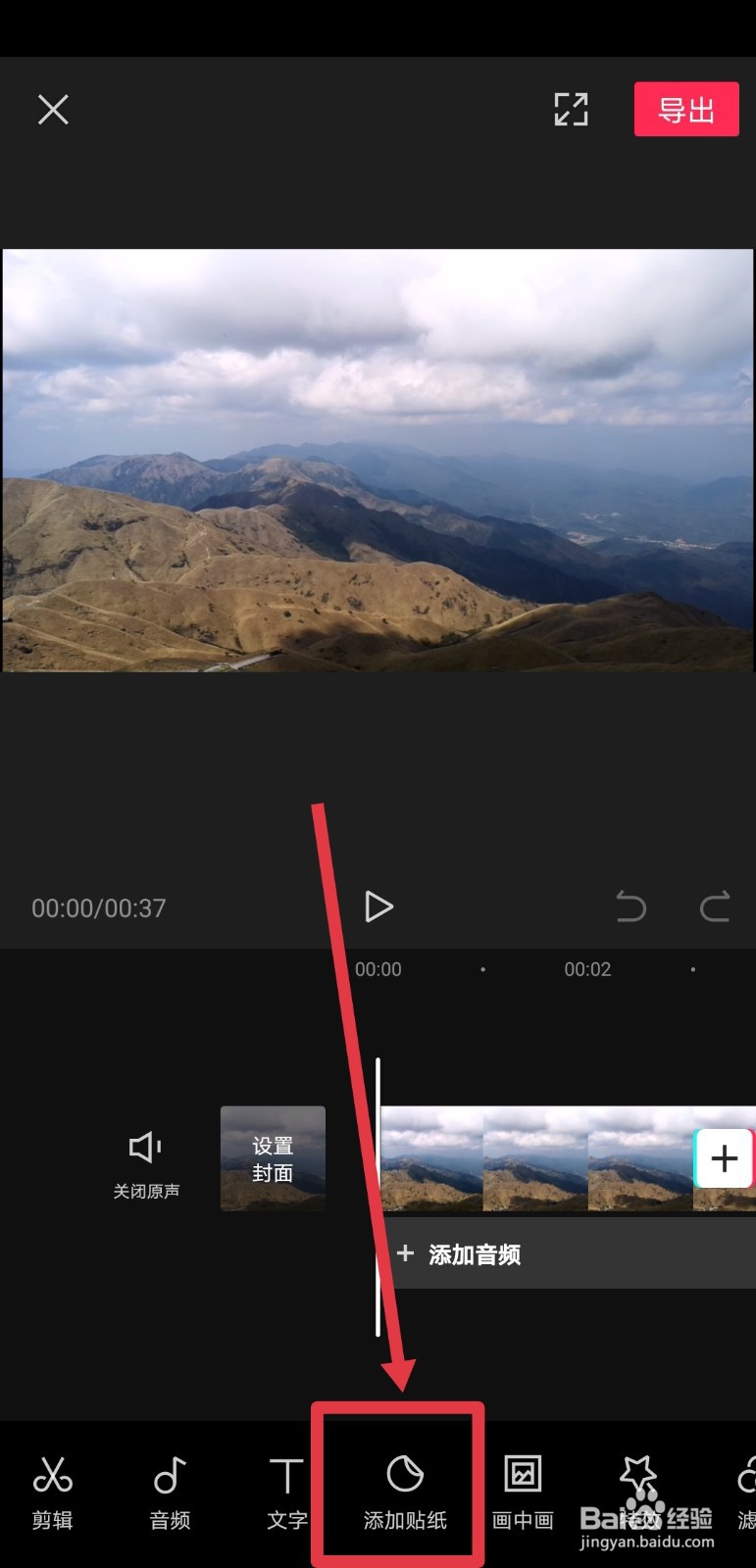Screen dimensions: 756x1568
Task: Tap 导出 to export the video
Action: coord(685,109)
